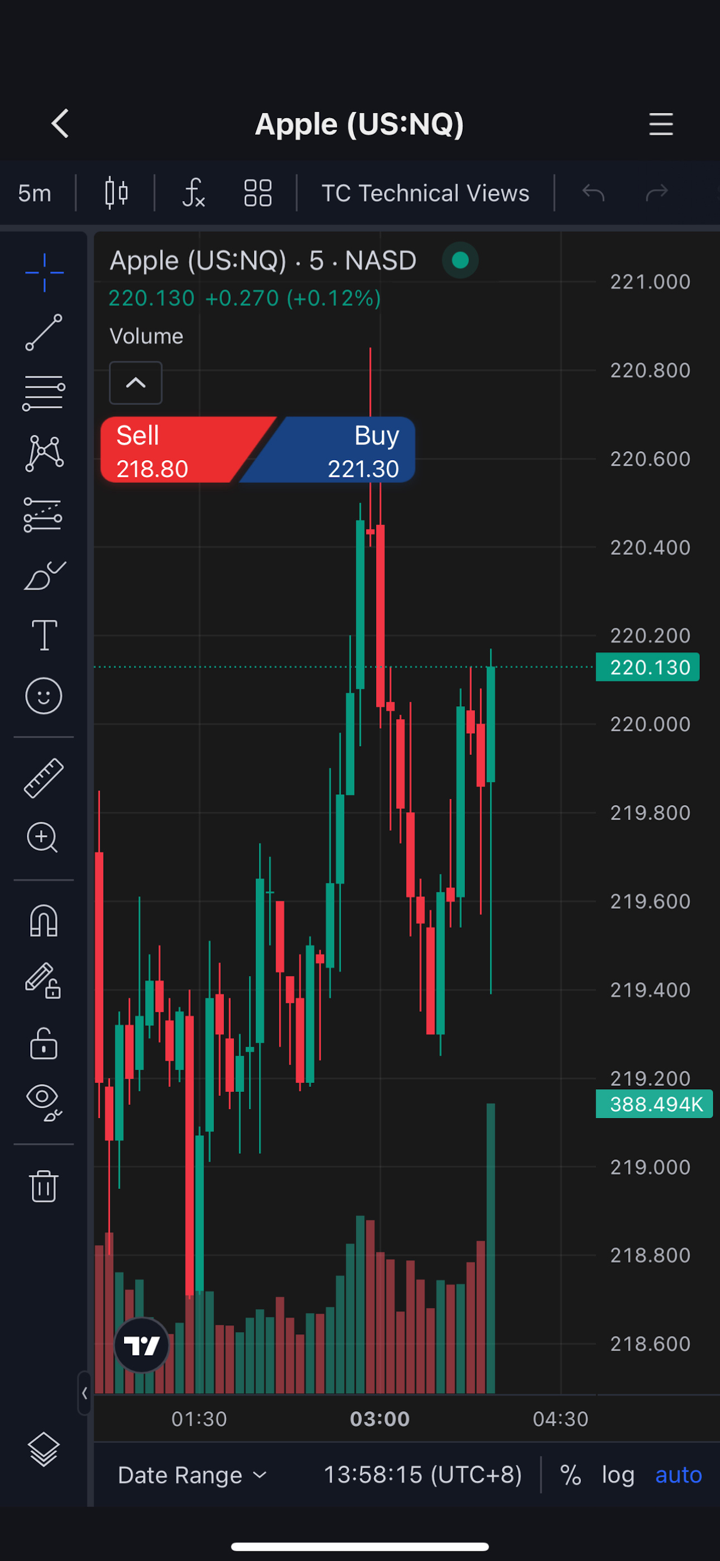Switch the price scale to log

[x=618, y=1475]
